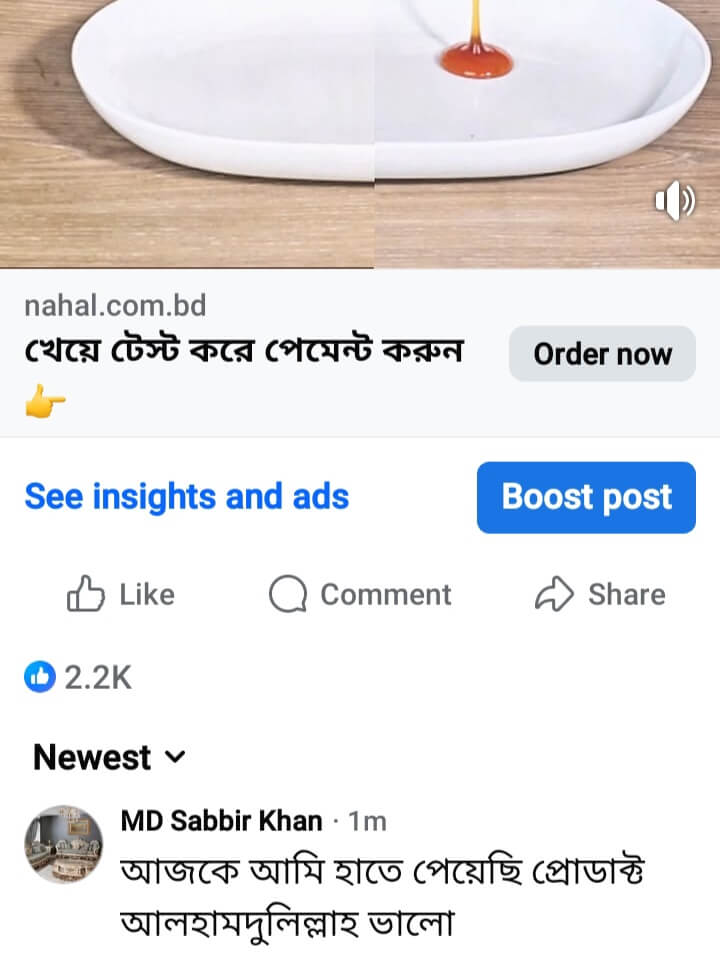Screen dimensions: 720x960
Task: Expand the Newest comment sort dropdown
Action: click(109, 758)
